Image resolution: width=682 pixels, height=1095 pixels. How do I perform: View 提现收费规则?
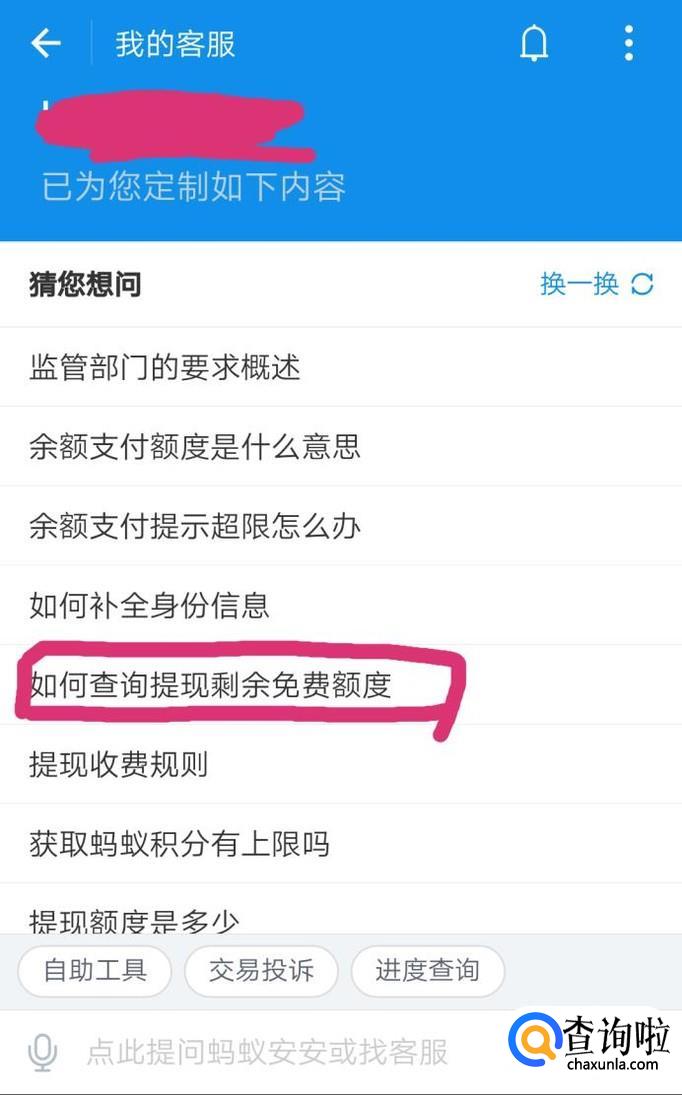tap(341, 764)
